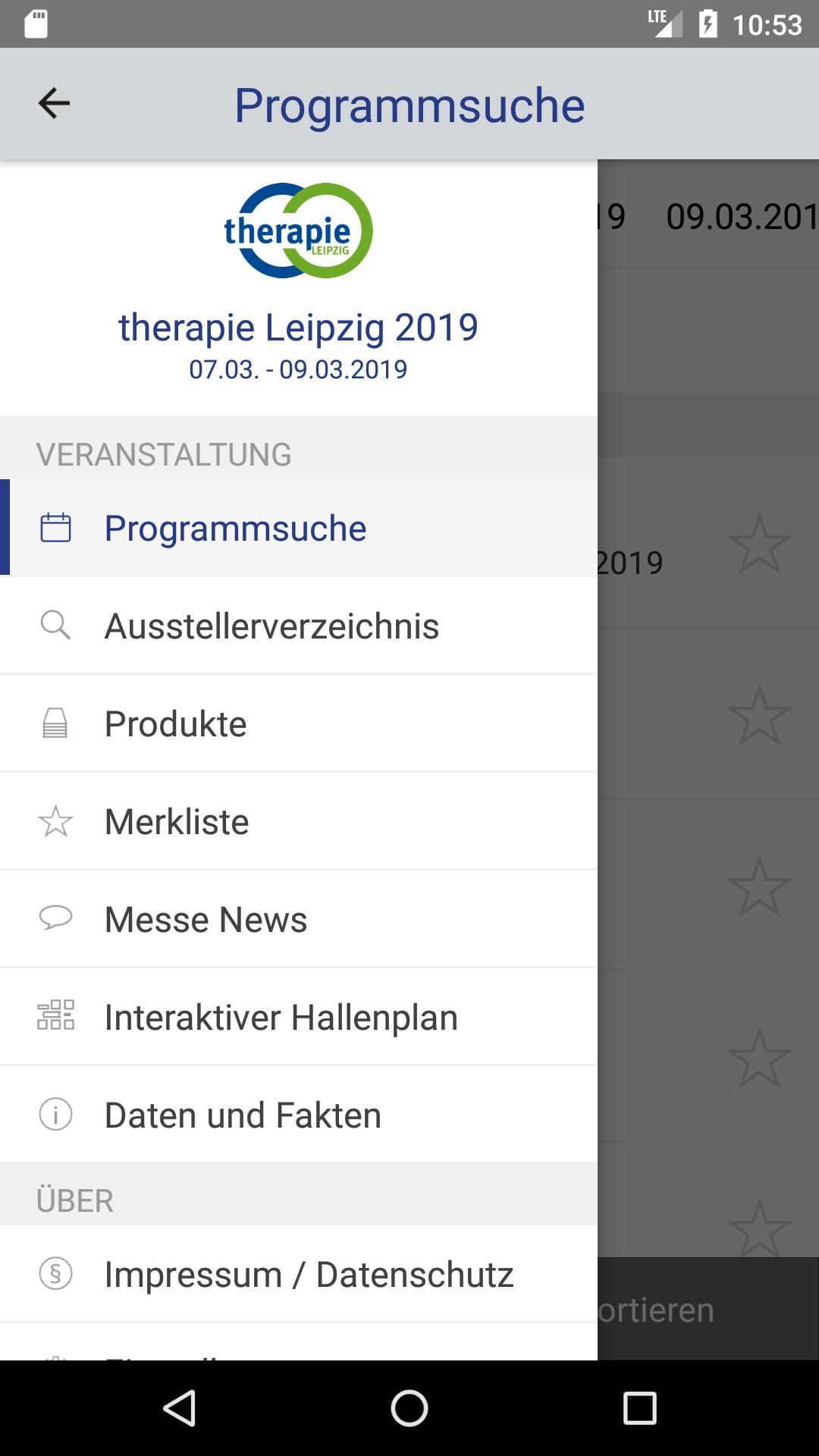The width and height of the screenshot is (819, 1456).
Task: Open therapie Leipzig 2019 event header
Action: coord(299,328)
